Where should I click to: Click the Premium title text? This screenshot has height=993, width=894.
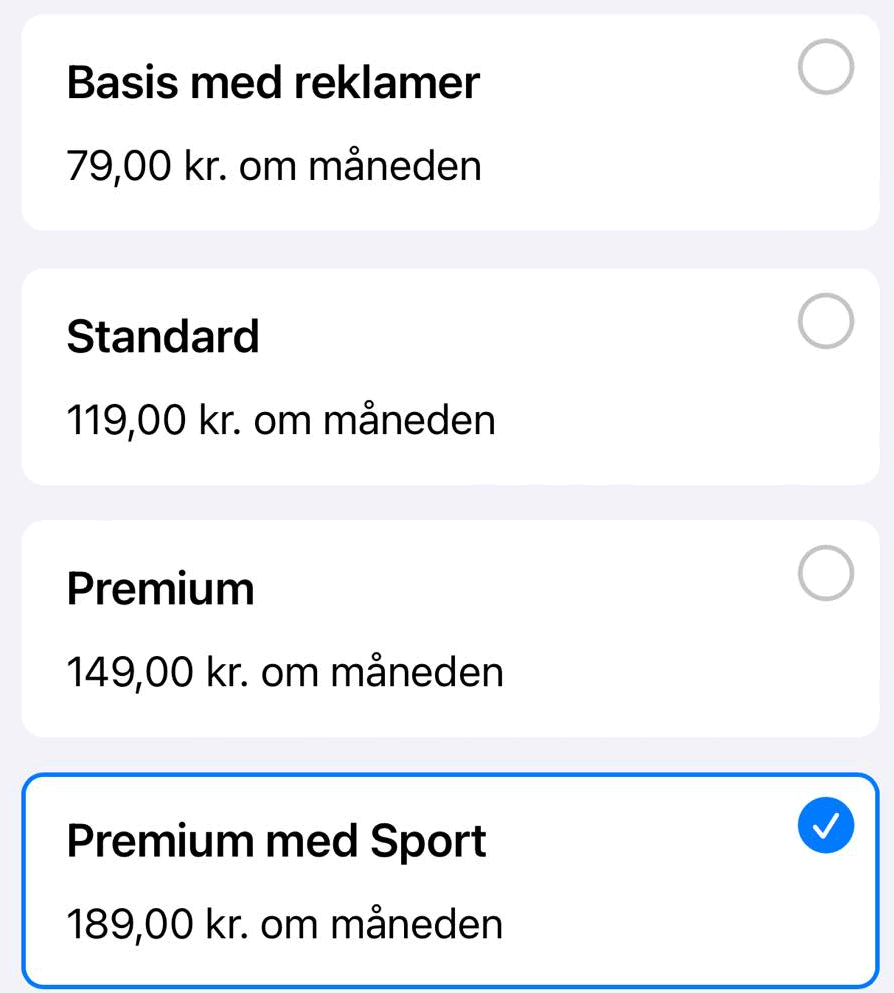pos(160,589)
